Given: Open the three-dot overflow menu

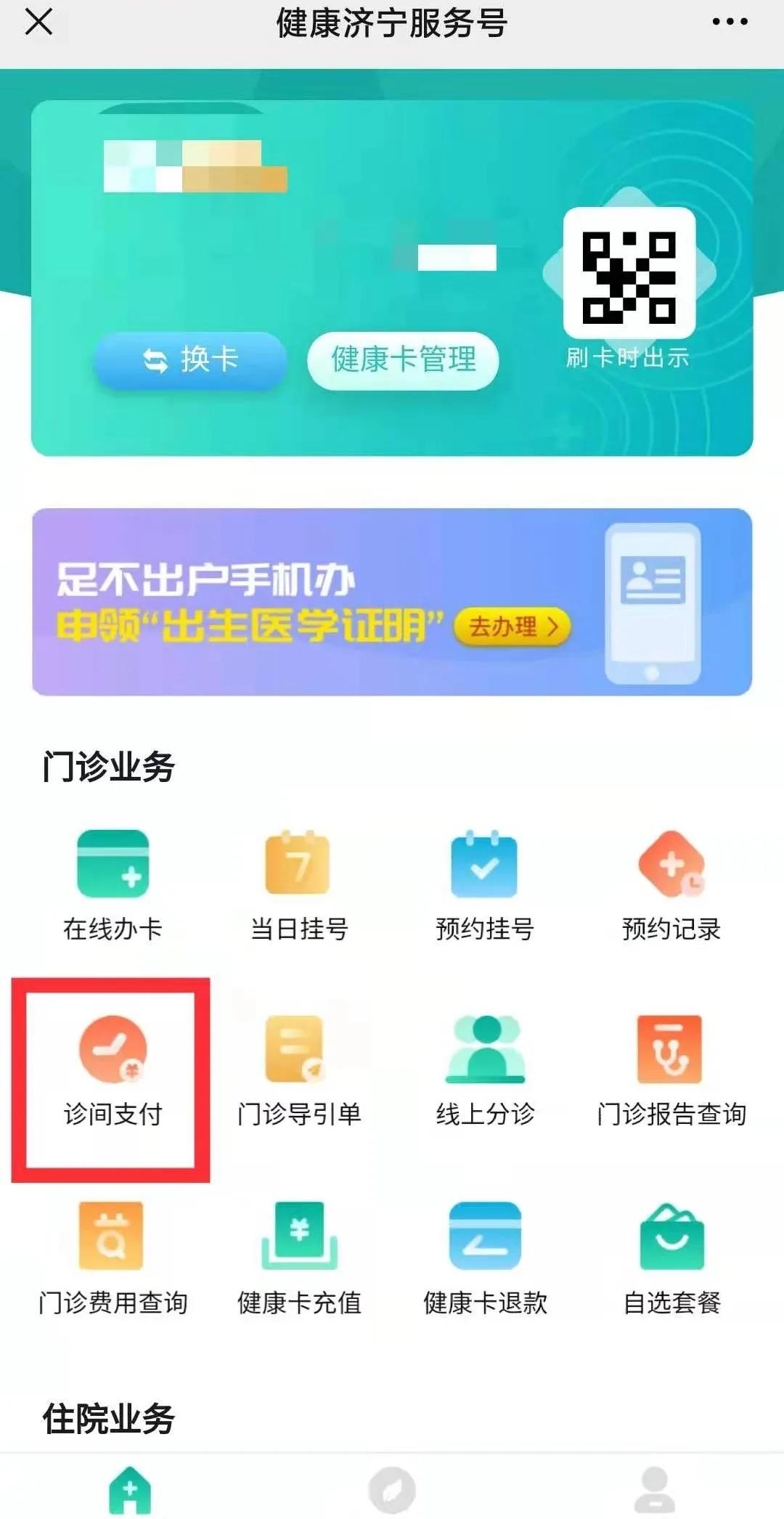Looking at the screenshot, I should (729, 22).
